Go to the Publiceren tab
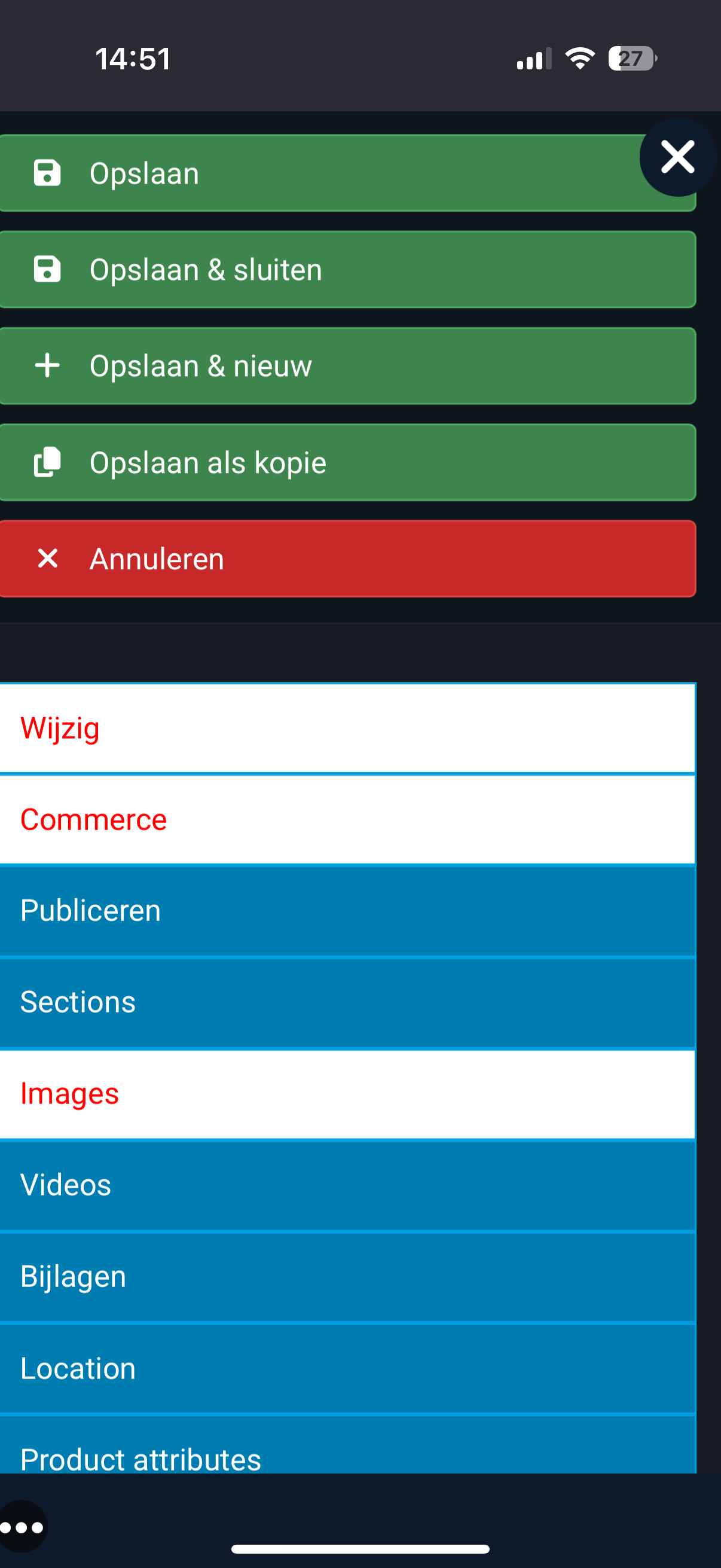721x1568 pixels. (x=347, y=911)
